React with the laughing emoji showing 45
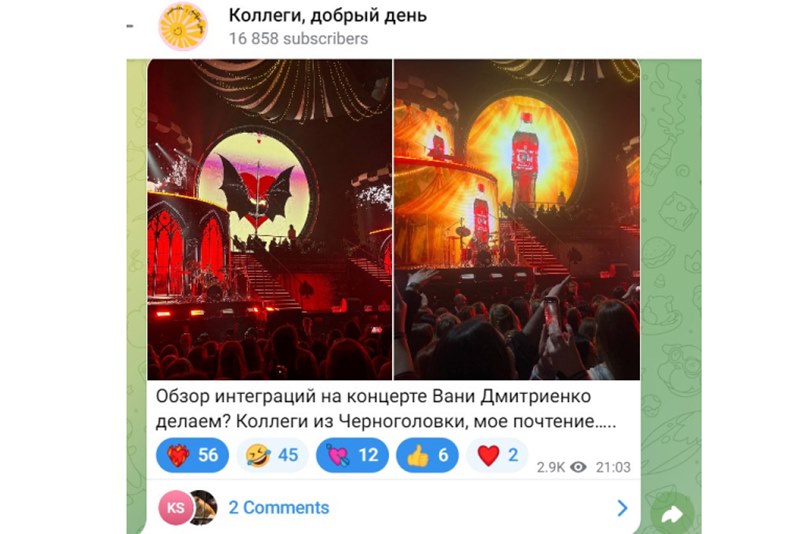The height and width of the screenshot is (534, 800). click(x=272, y=455)
